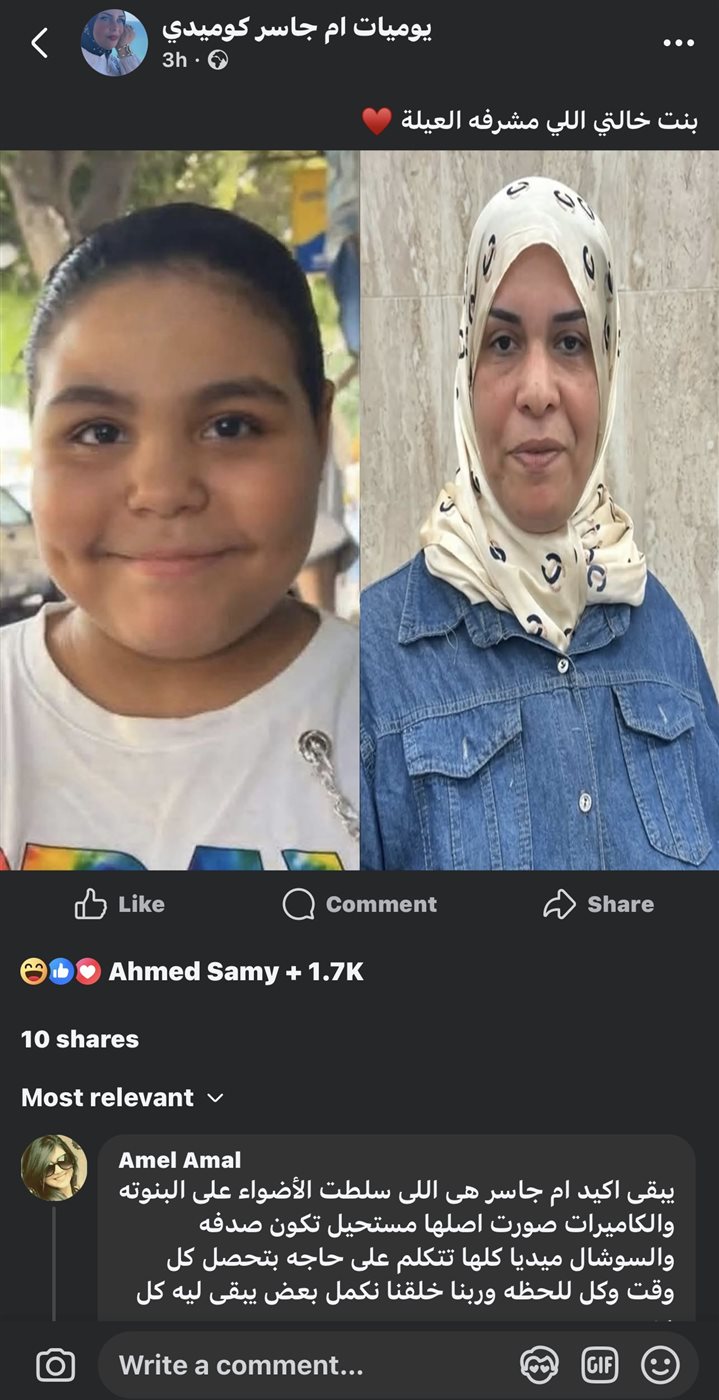This screenshot has width=719, height=1400.
Task: Open the GIF picker
Action: click(x=600, y=1365)
